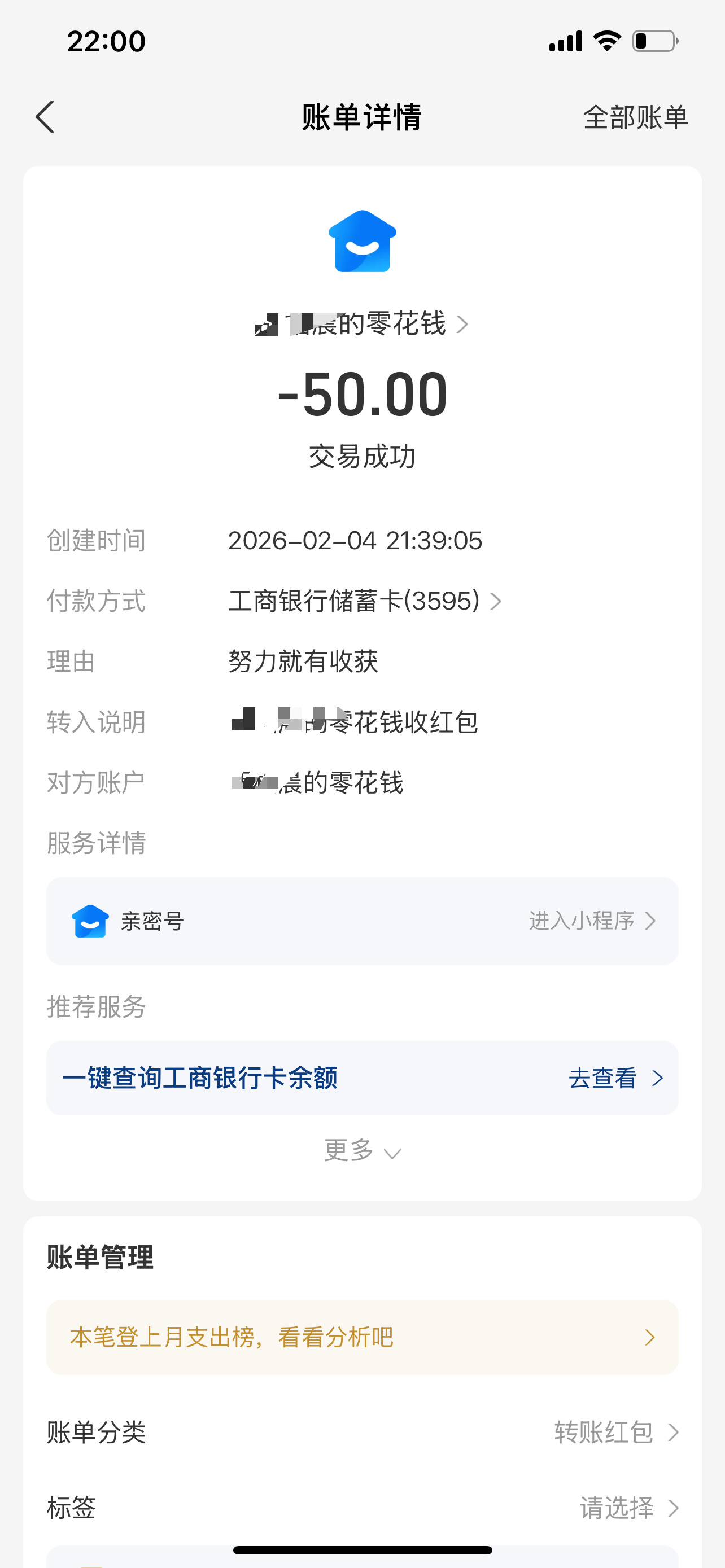Tap the back arrow to leave bill details
725x1568 pixels.
pyautogui.click(x=45, y=116)
